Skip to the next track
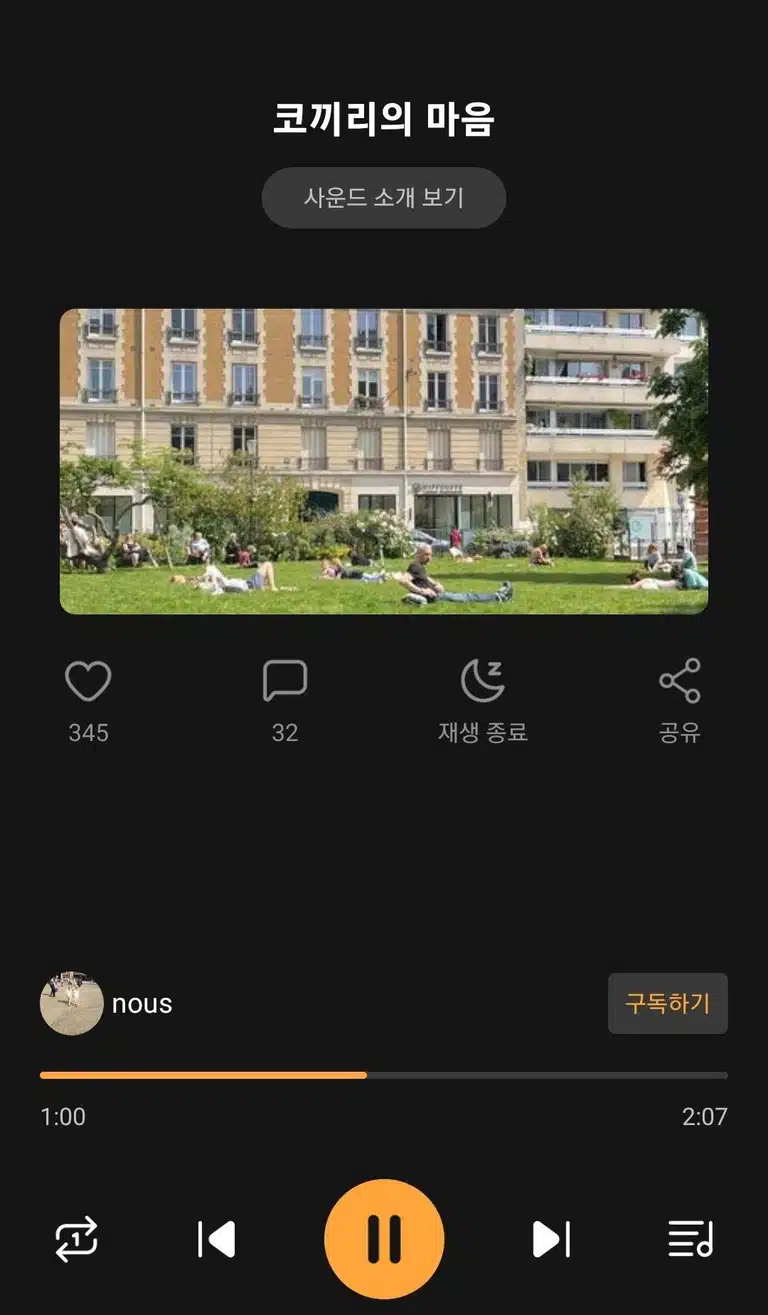 point(551,1239)
